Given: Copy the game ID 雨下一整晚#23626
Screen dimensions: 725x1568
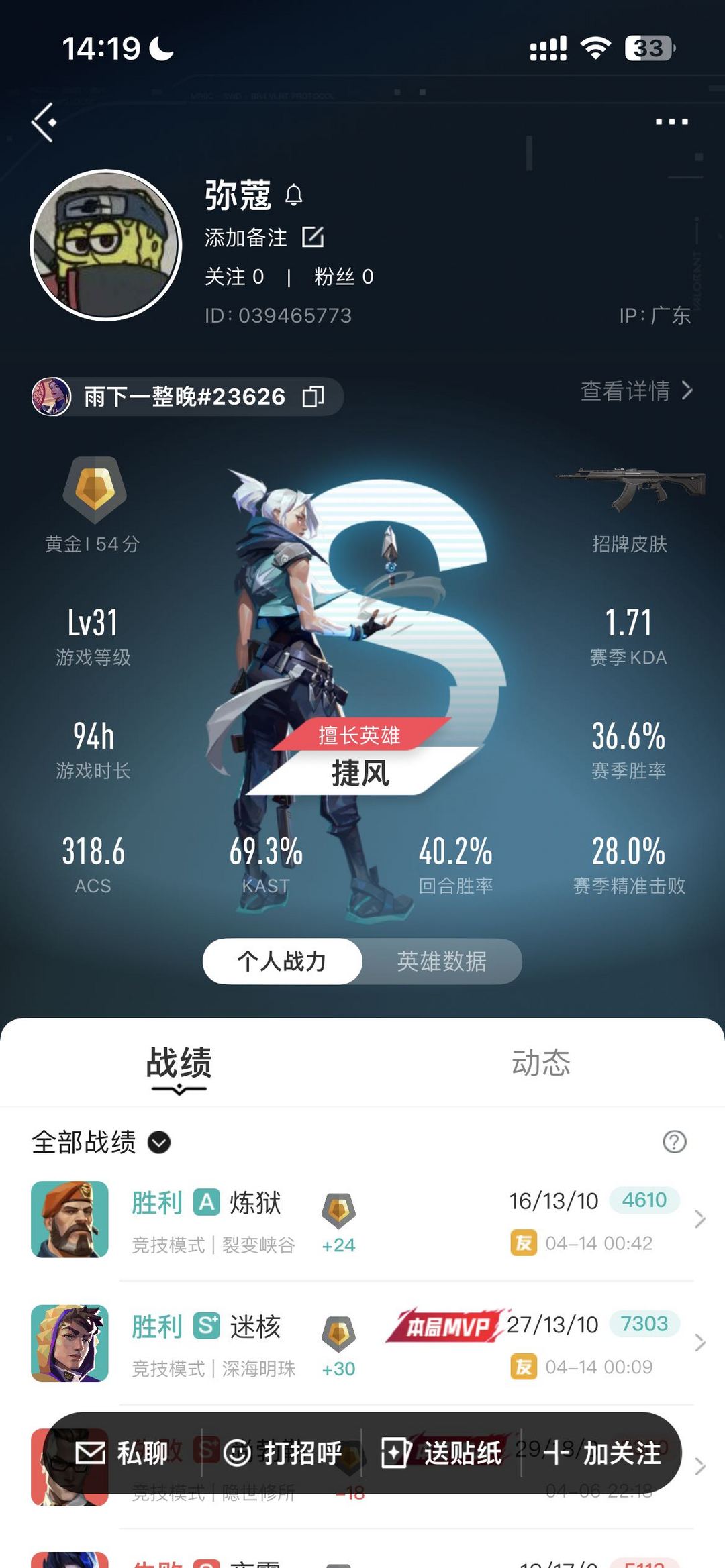Looking at the screenshot, I should [x=313, y=397].
